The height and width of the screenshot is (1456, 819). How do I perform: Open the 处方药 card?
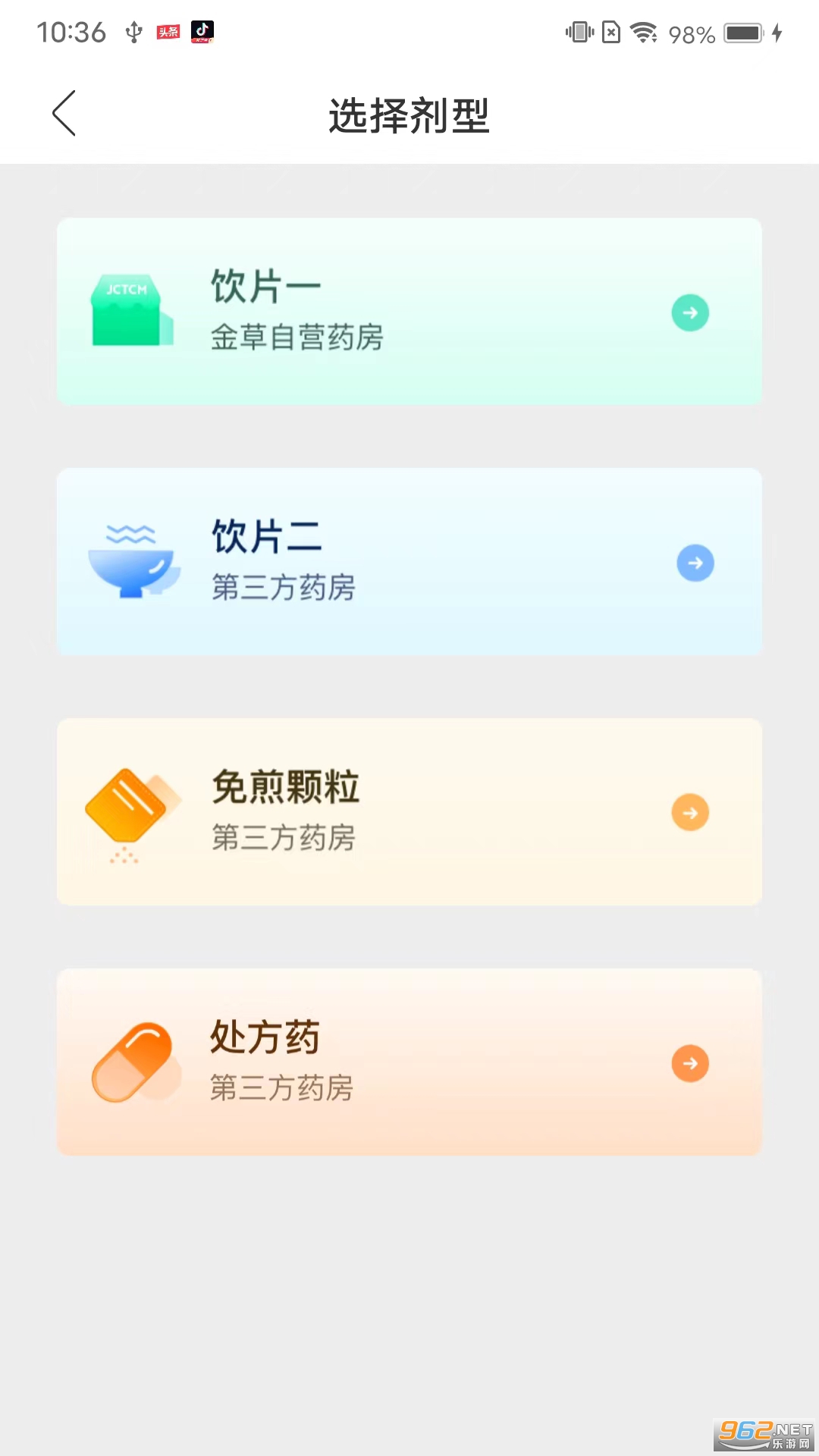pyautogui.click(x=409, y=1062)
